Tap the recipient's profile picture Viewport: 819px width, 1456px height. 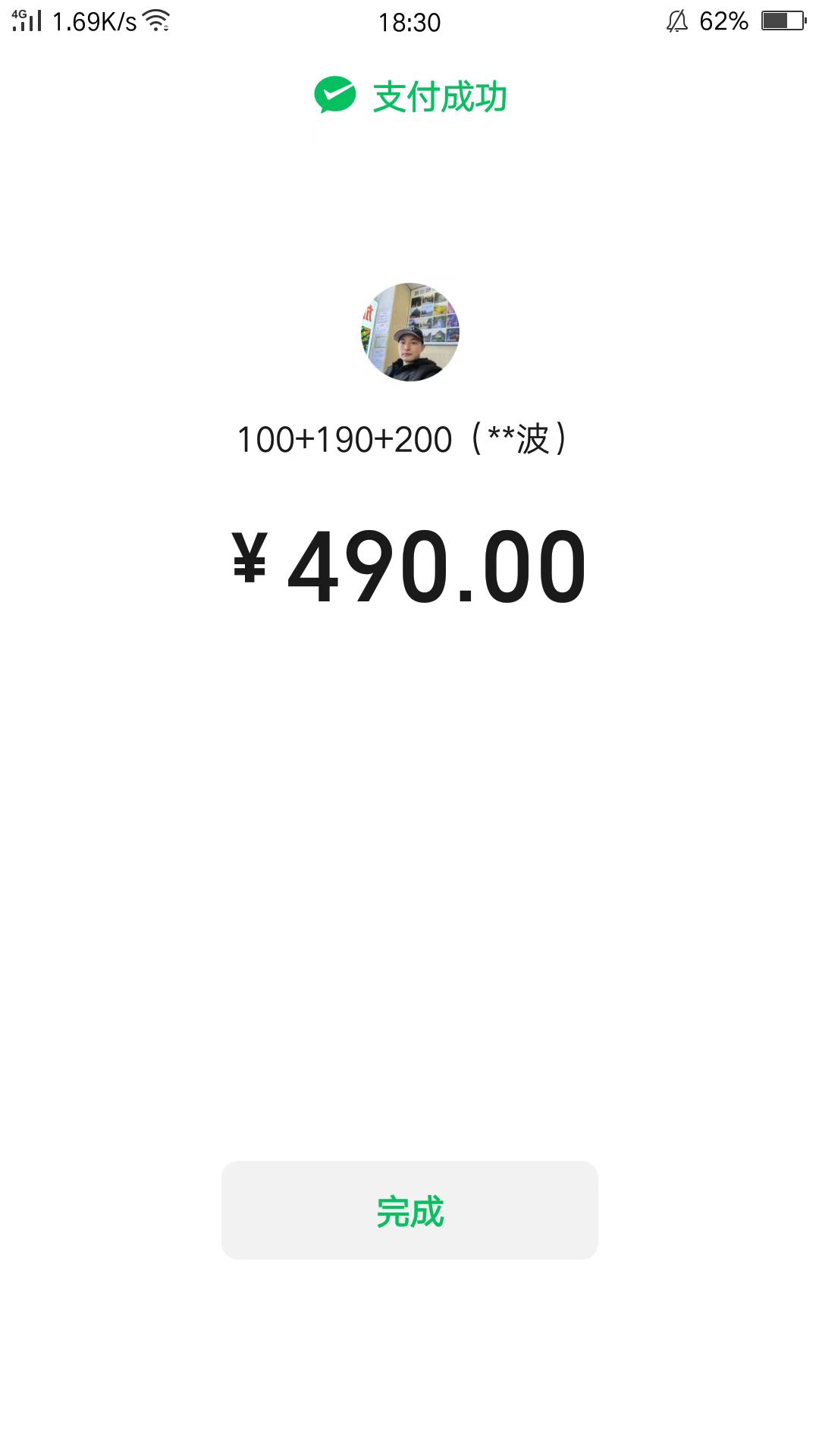409,334
